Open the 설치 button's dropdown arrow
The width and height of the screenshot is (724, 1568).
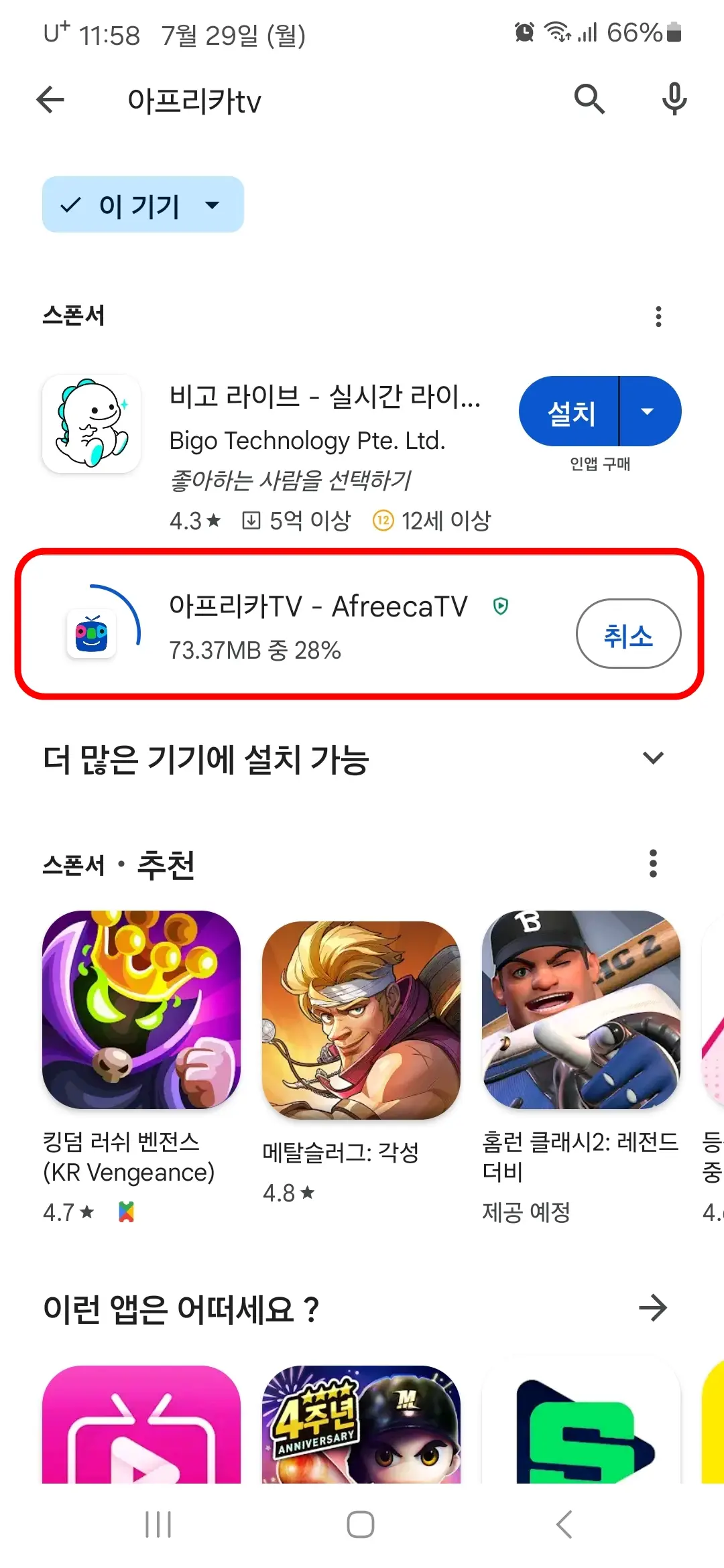[x=646, y=411]
